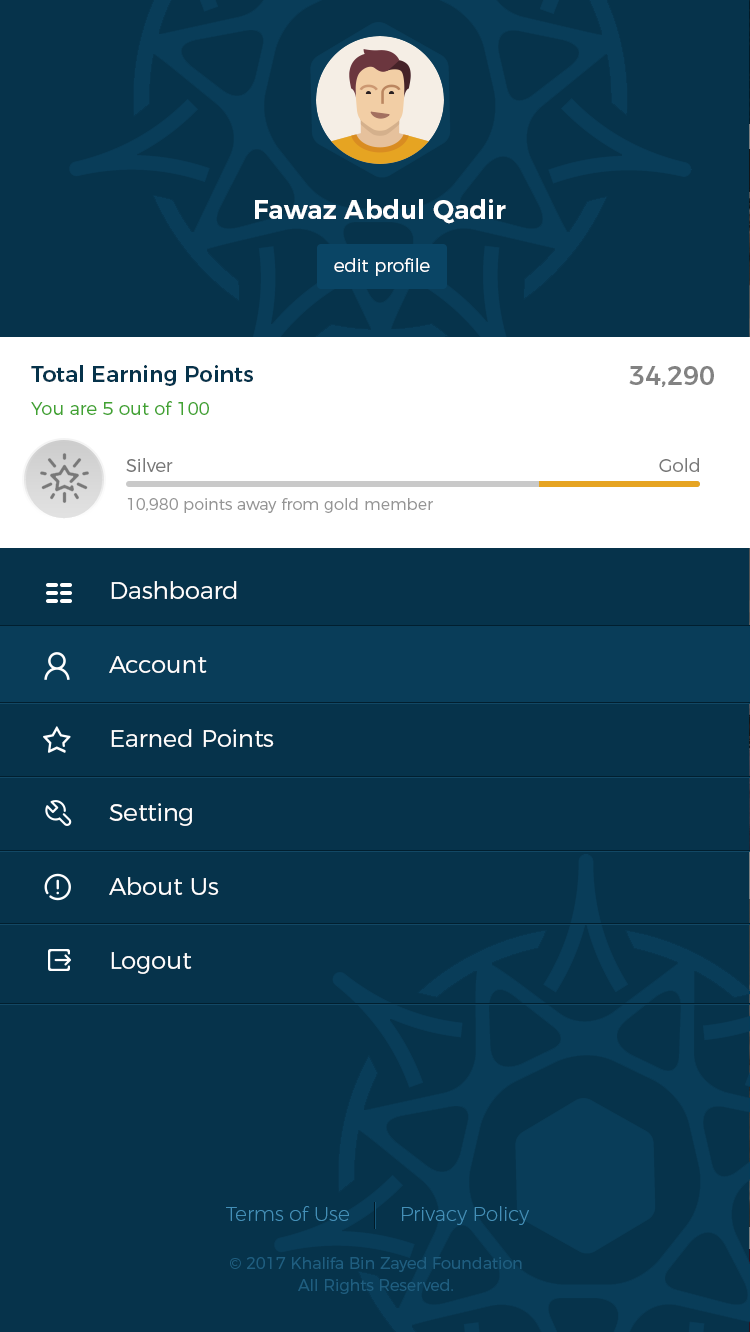Open the Setting menu item
The height and width of the screenshot is (1332, 750).
[x=150, y=813]
